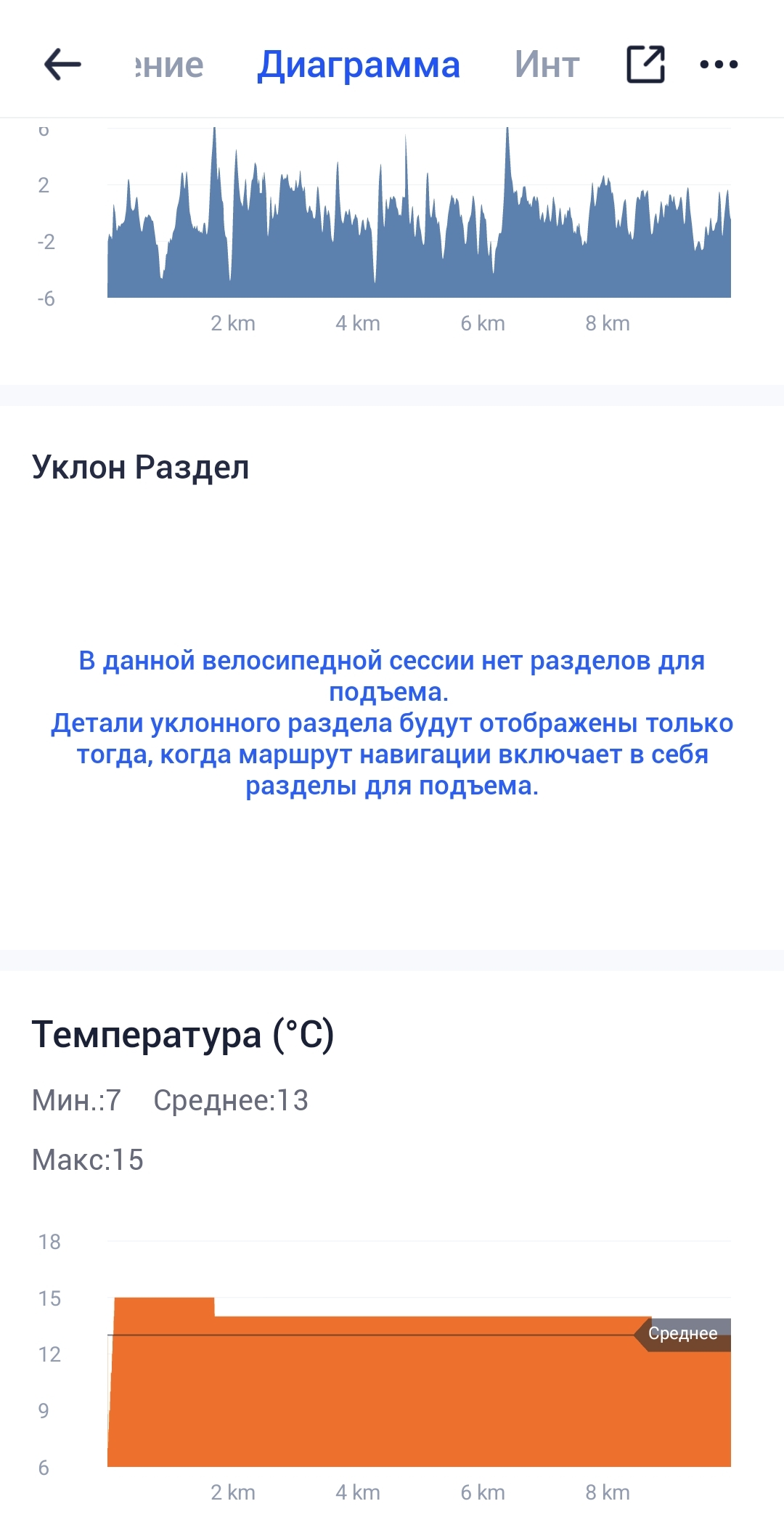Switch to the partially visible tab left of Диаграмма

tap(170, 65)
